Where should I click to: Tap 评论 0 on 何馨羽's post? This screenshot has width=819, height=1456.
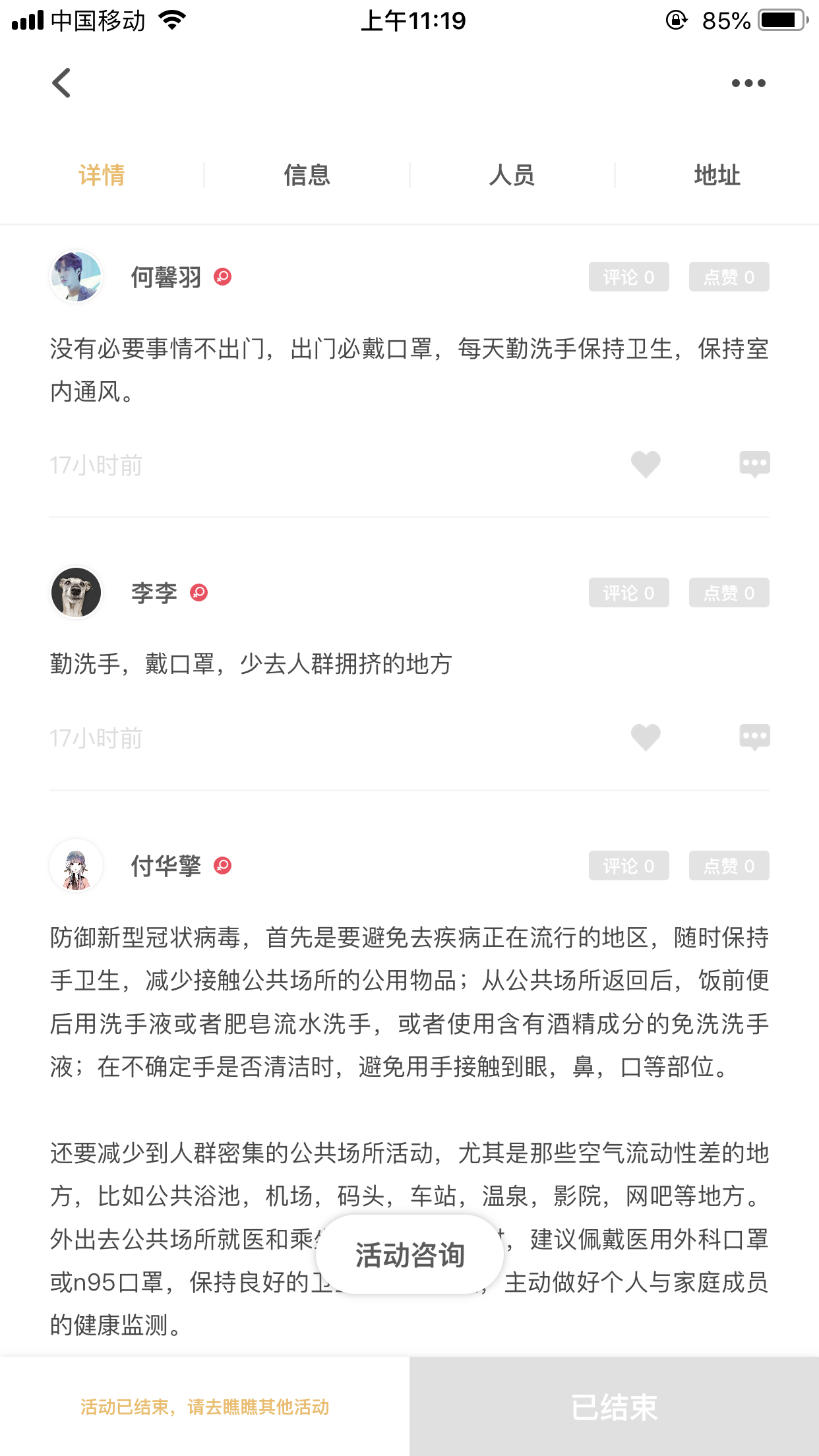[x=629, y=277]
